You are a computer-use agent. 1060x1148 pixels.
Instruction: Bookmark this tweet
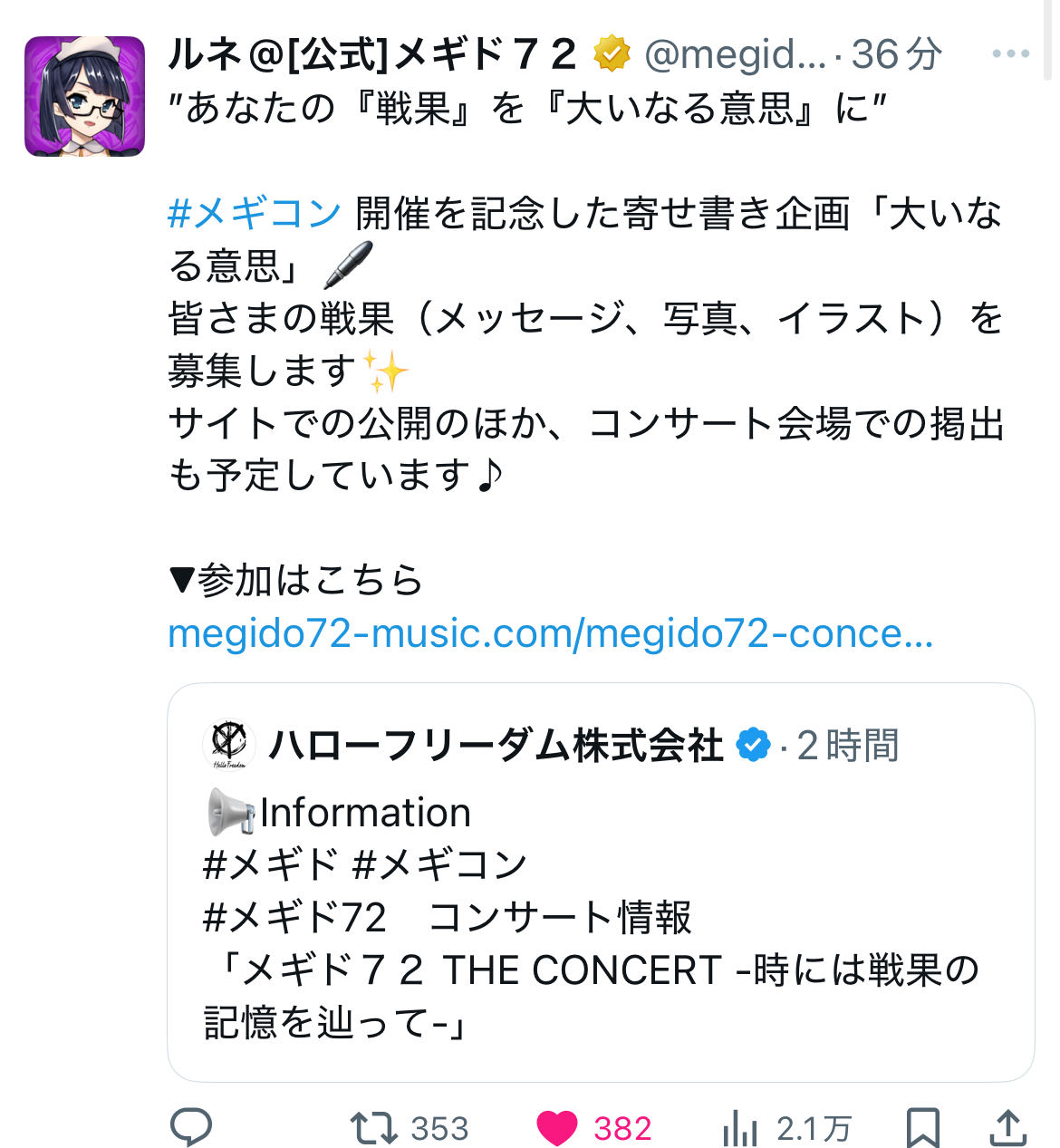pos(922,1128)
